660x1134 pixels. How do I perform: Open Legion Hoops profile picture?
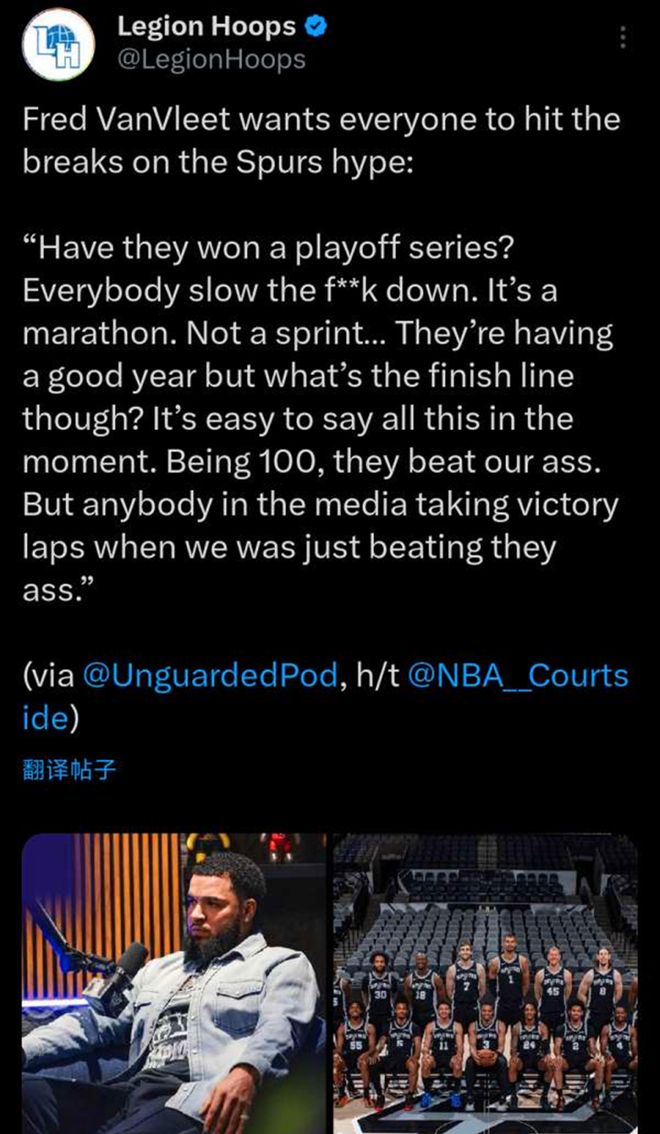59,44
